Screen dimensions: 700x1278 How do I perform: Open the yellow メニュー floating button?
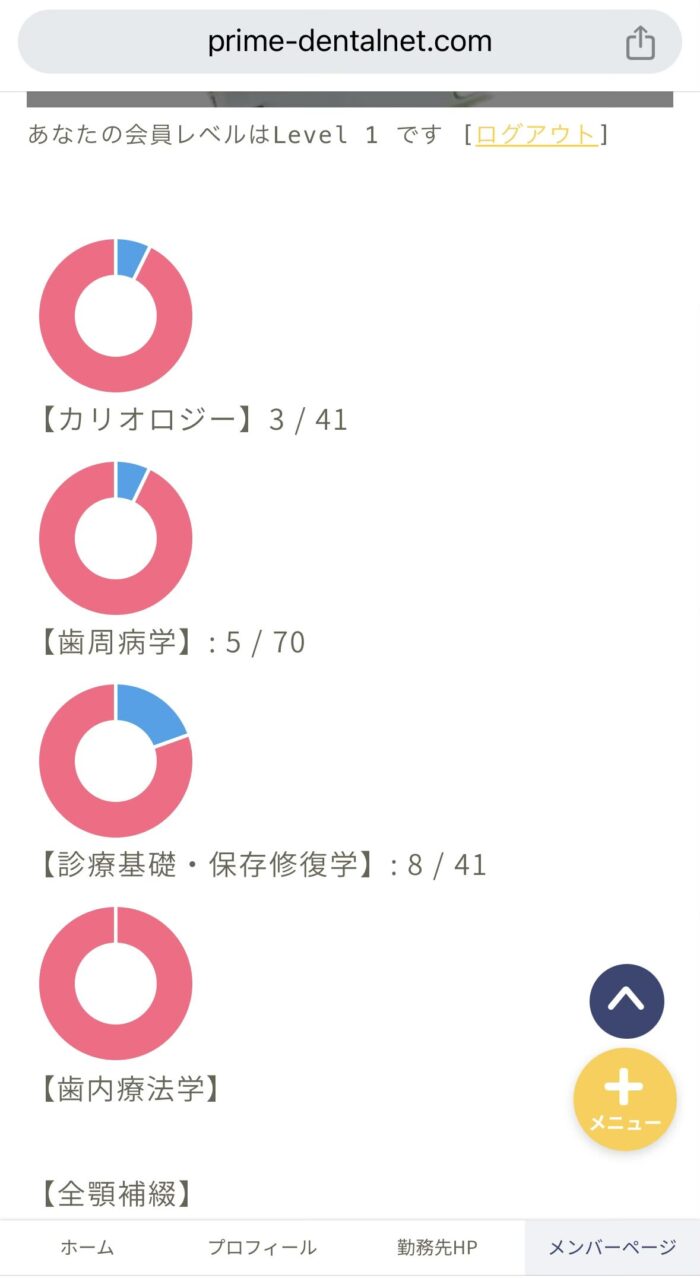pyautogui.click(x=624, y=1099)
